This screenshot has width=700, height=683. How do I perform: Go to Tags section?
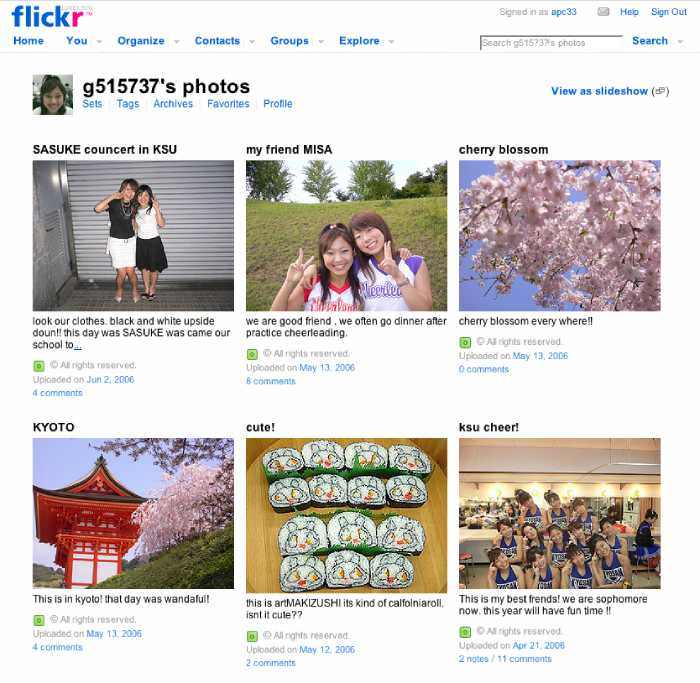128,104
